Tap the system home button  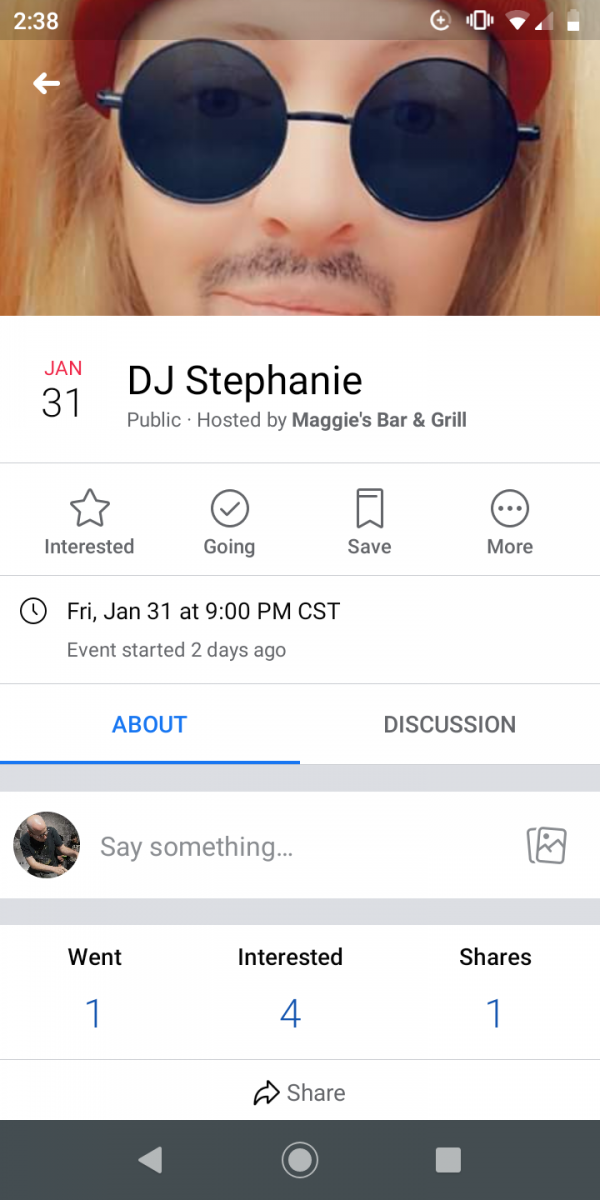tap(300, 1160)
